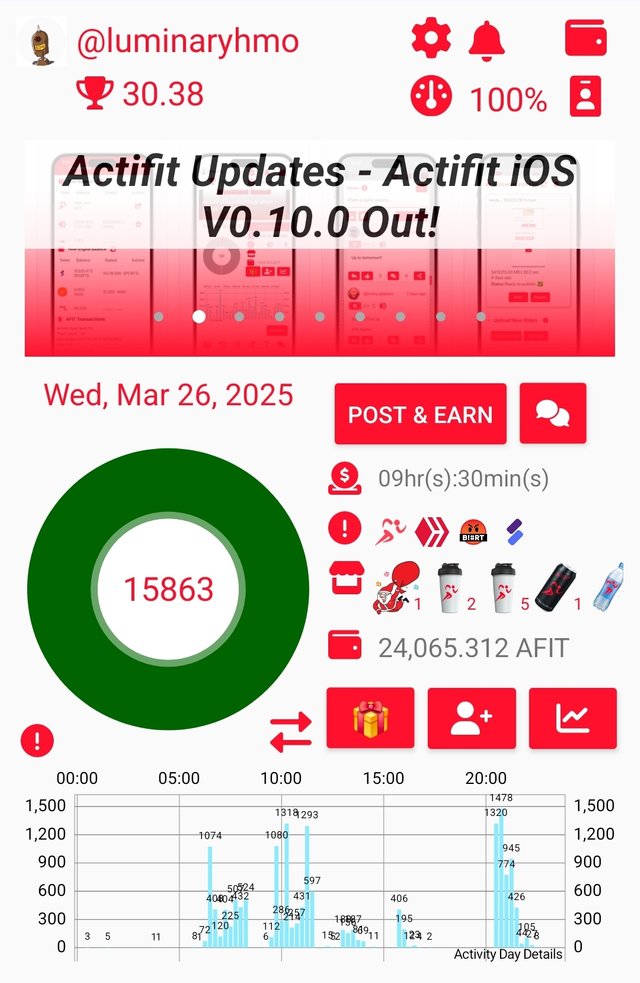Select the second banner page dot
Image resolution: width=640 pixels, height=983 pixels.
click(199, 316)
